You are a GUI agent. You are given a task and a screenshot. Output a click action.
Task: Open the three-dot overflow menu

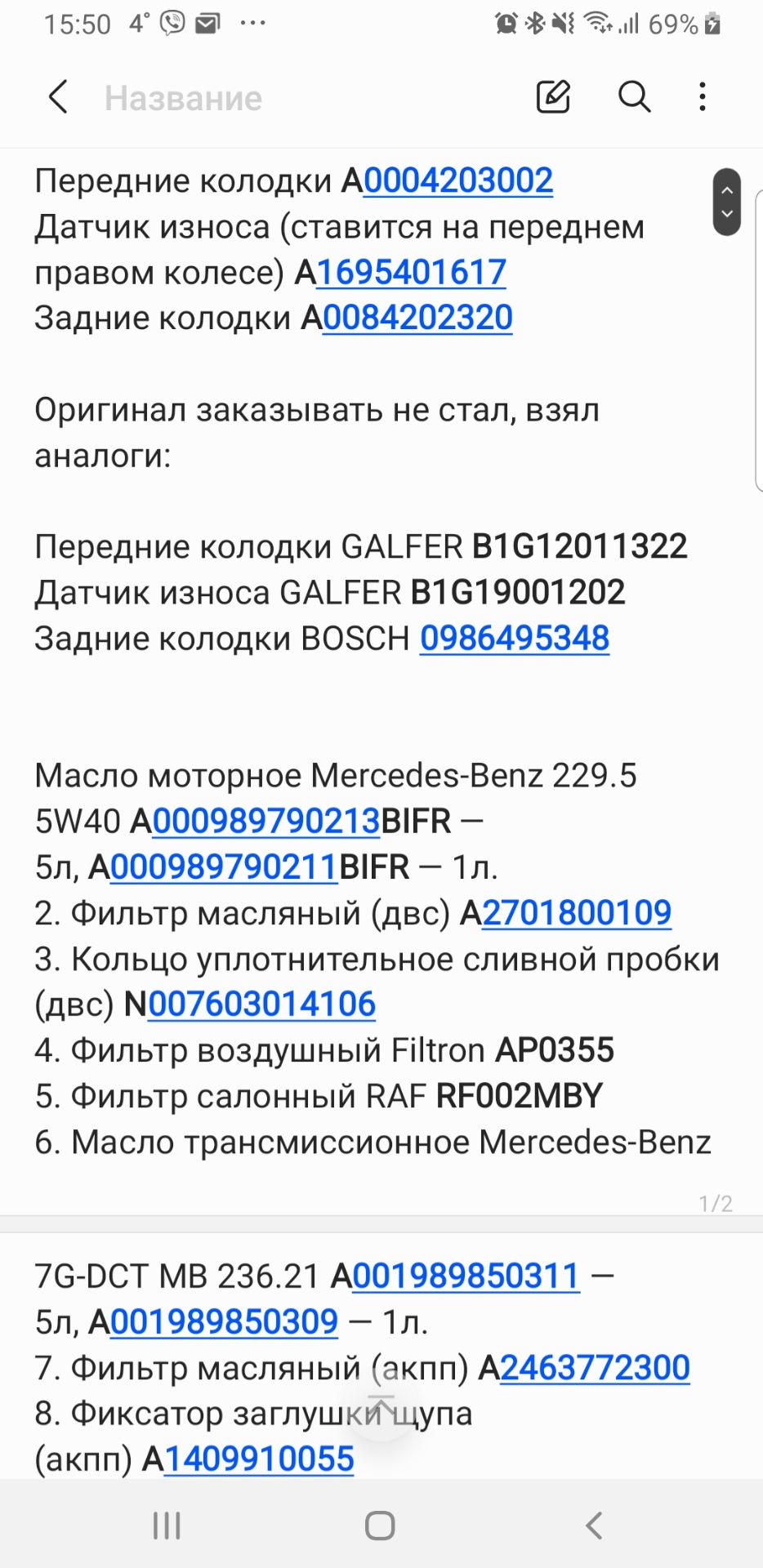click(702, 97)
